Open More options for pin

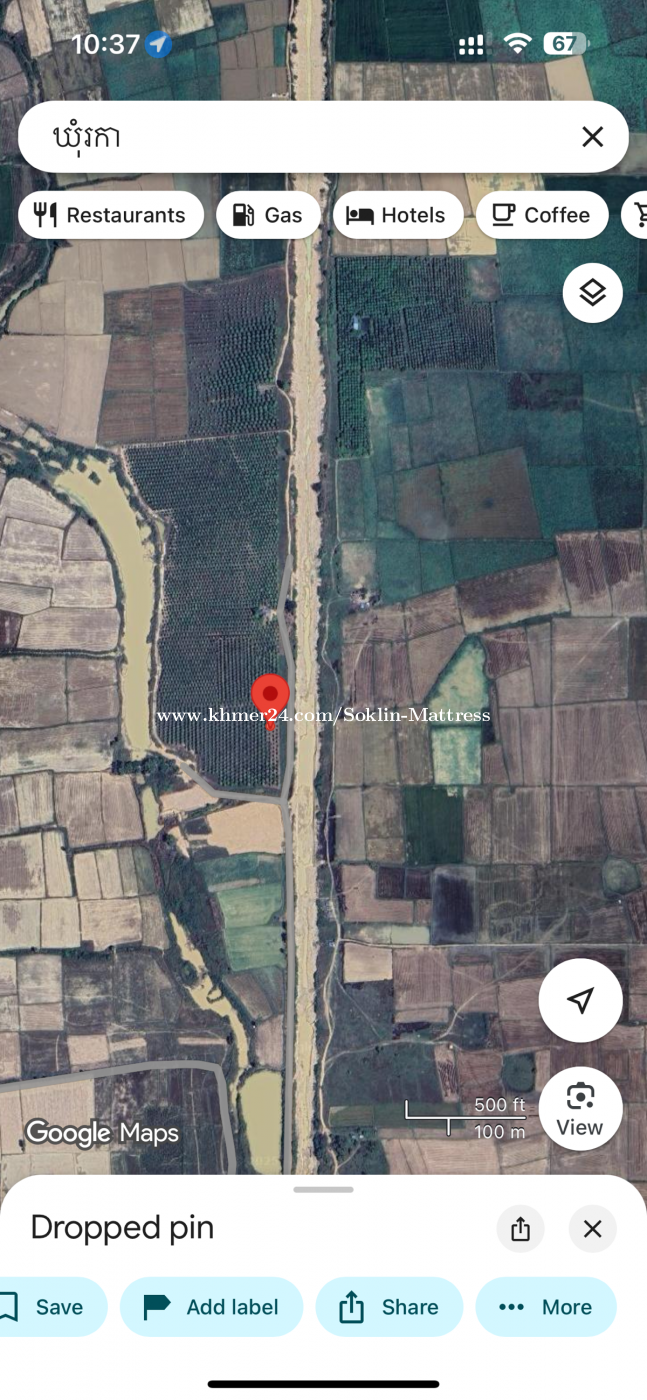coord(546,1307)
